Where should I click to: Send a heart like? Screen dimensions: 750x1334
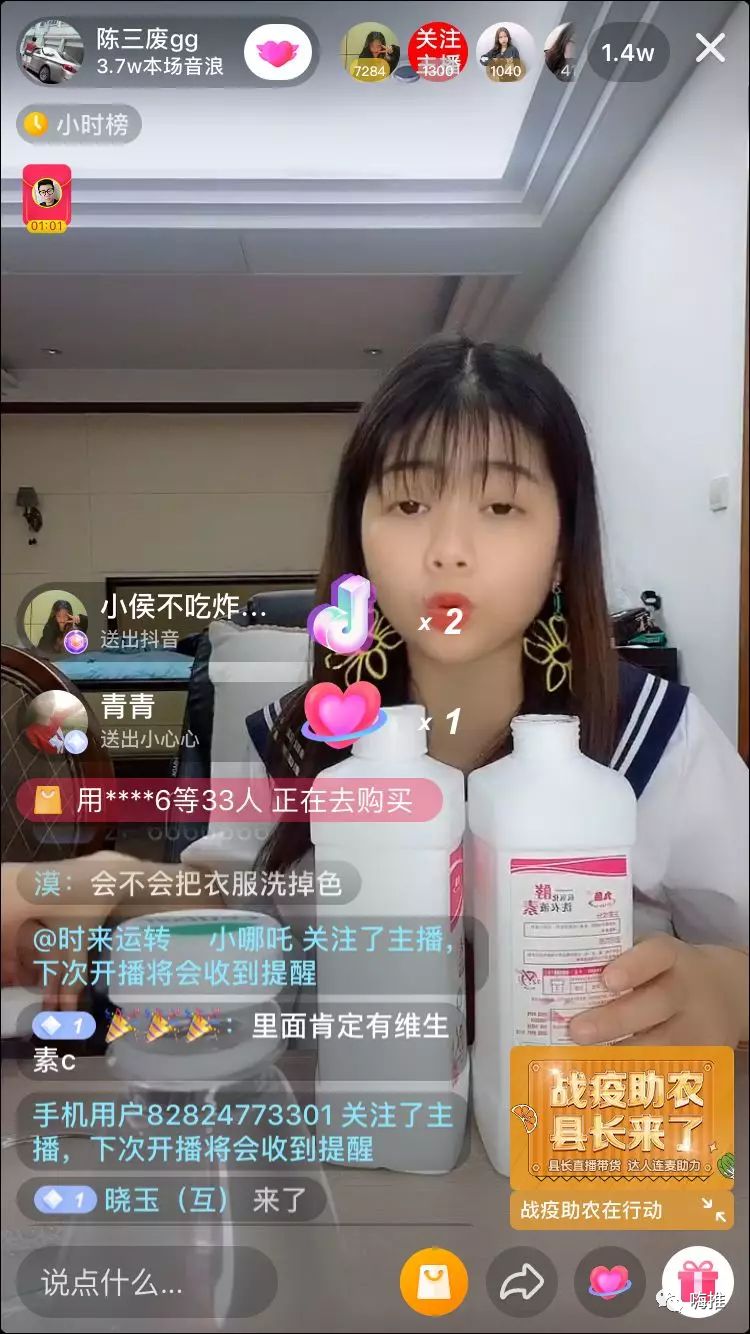click(609, 1281)
